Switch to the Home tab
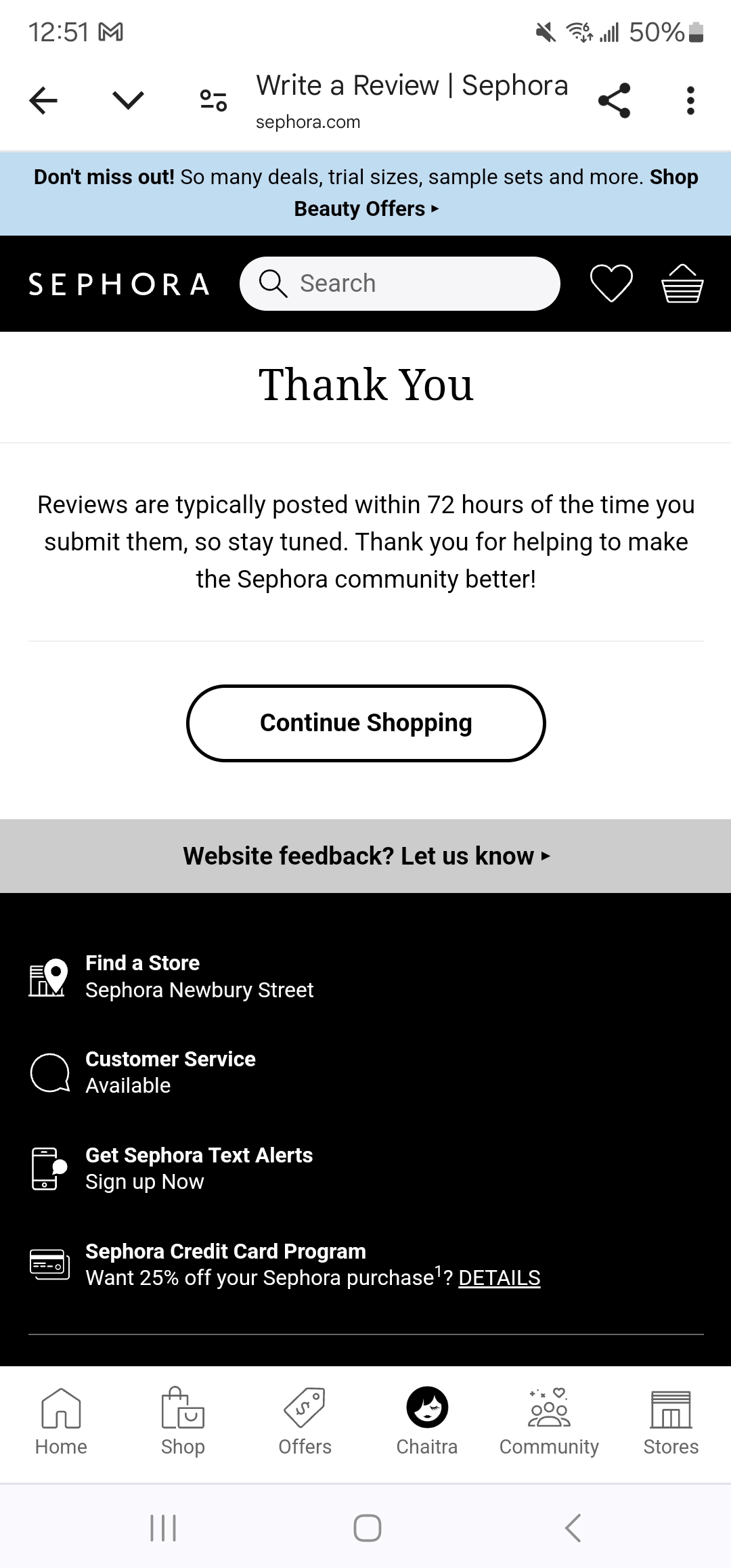Viewport: 731px width, 1568px height. point(61,1421)
